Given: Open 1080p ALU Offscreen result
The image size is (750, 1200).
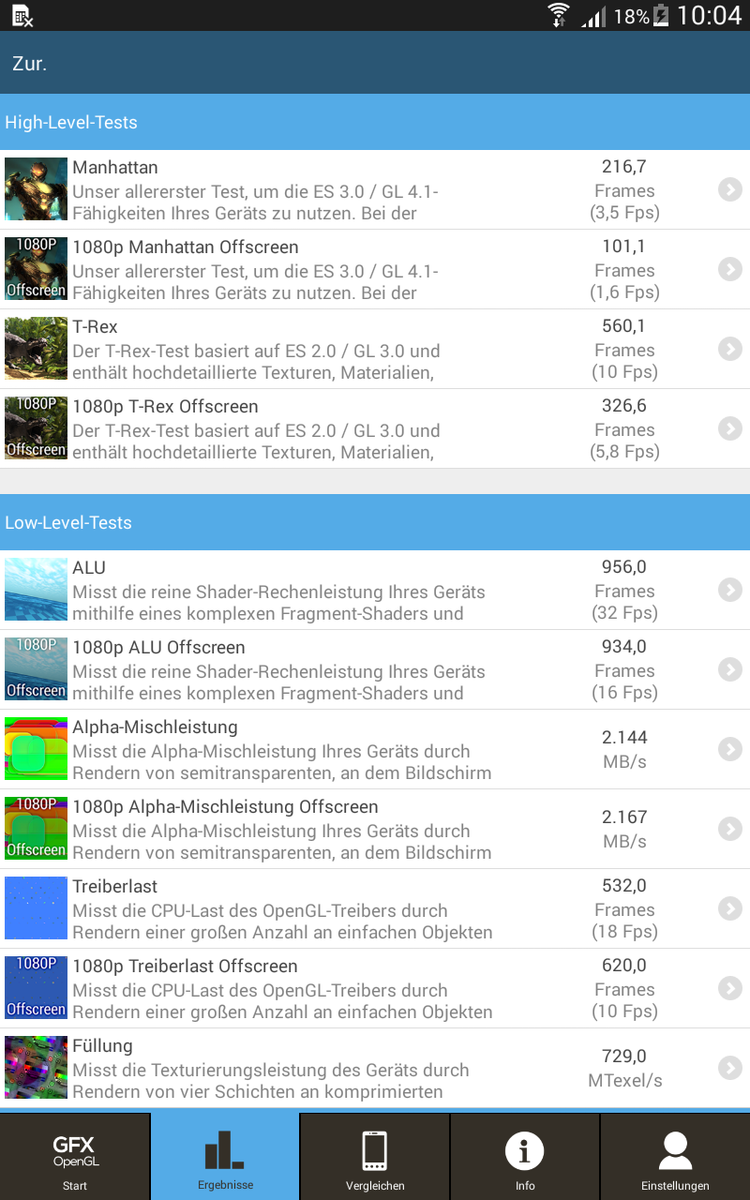Looking at the screenshot, I should (374, 670).
